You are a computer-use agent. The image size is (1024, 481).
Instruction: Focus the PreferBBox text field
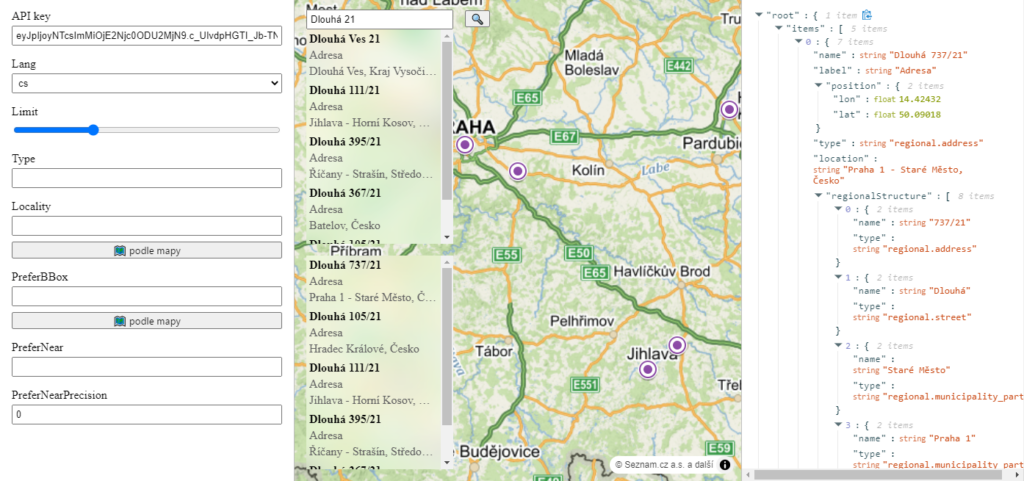(x=146, y=296)
